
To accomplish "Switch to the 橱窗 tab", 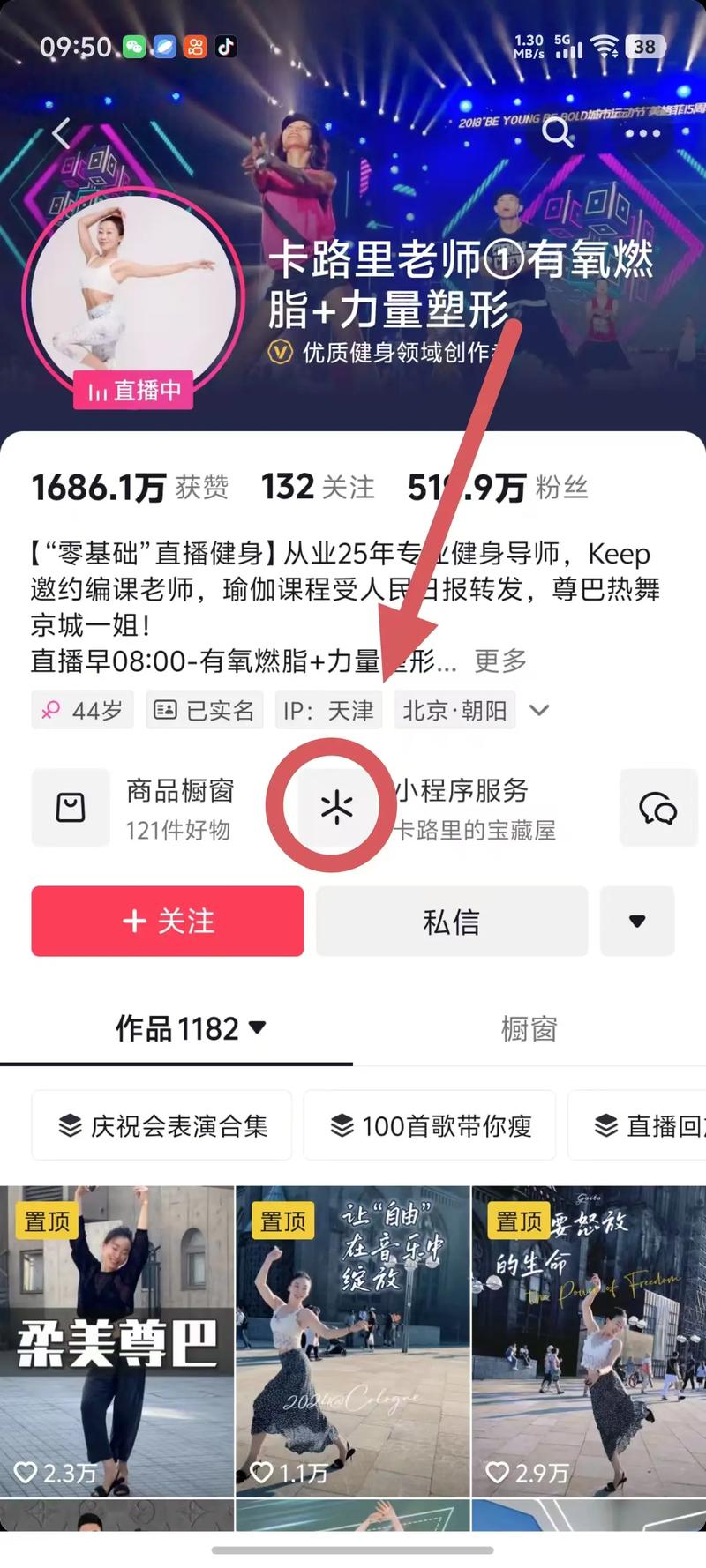I will 529,1028.
